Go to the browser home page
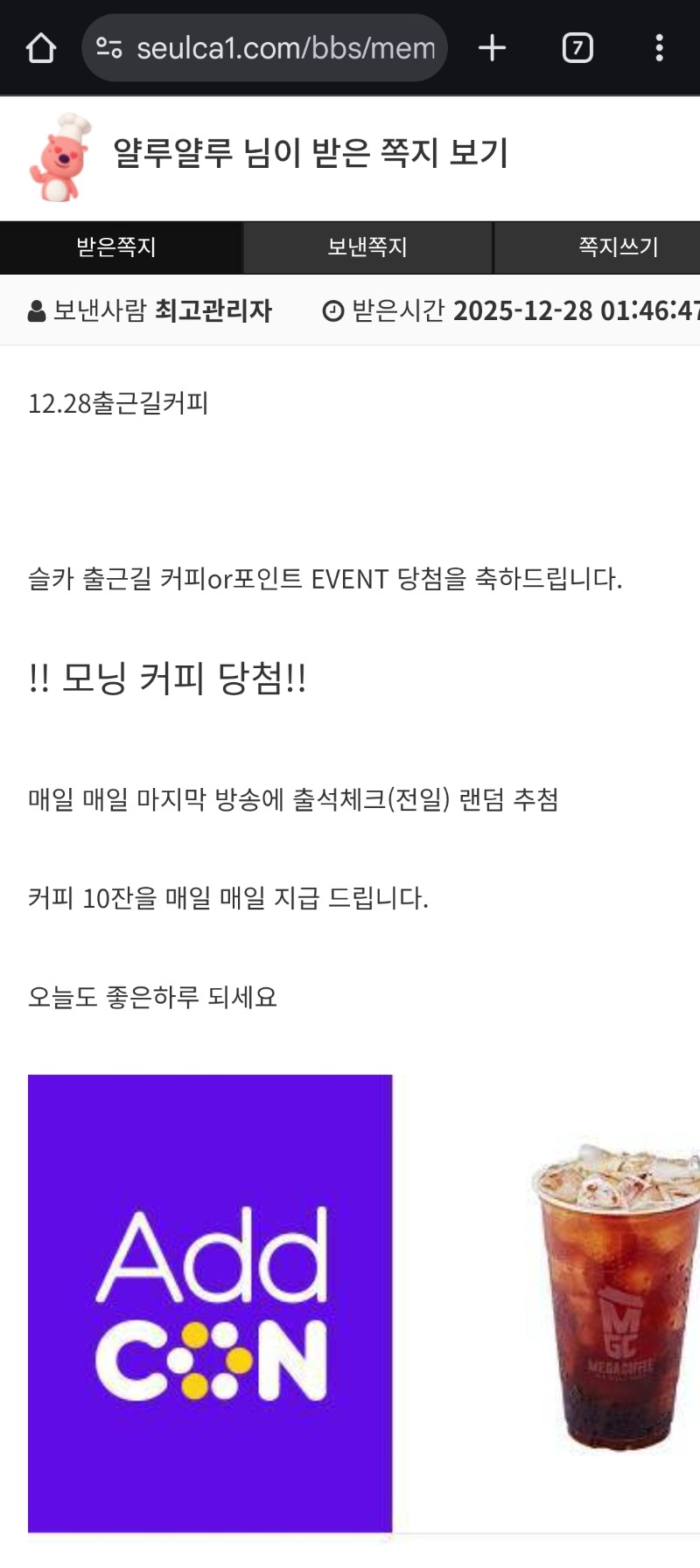The width and height of the screenshot is (700, 1568). tap(41, 48)
